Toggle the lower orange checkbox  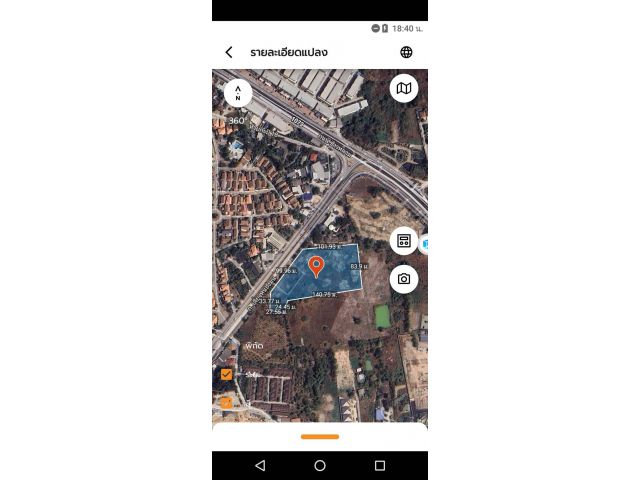pos(227,403)
